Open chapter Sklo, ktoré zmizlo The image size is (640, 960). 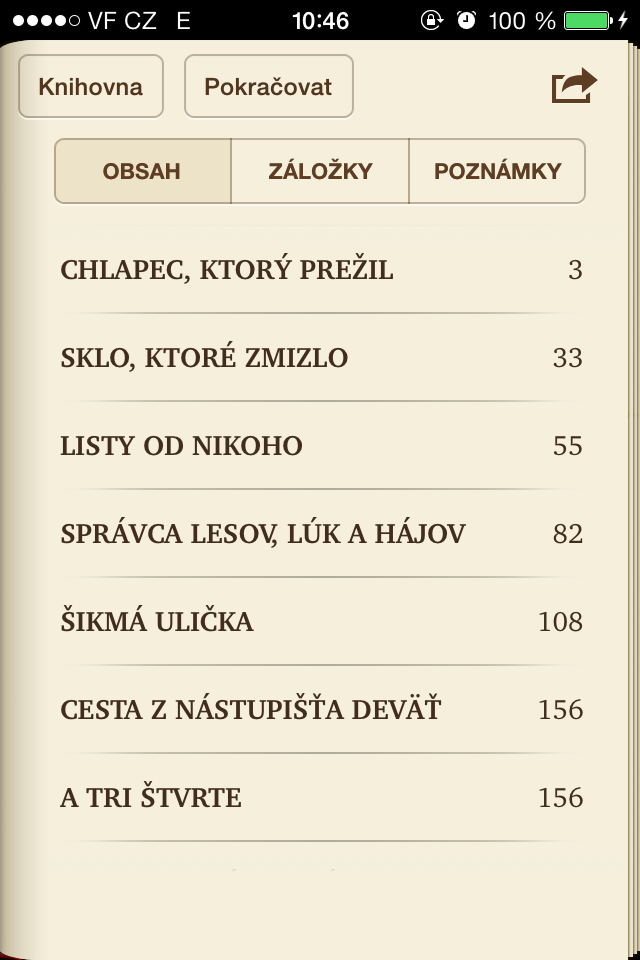(x=320, y=358)
